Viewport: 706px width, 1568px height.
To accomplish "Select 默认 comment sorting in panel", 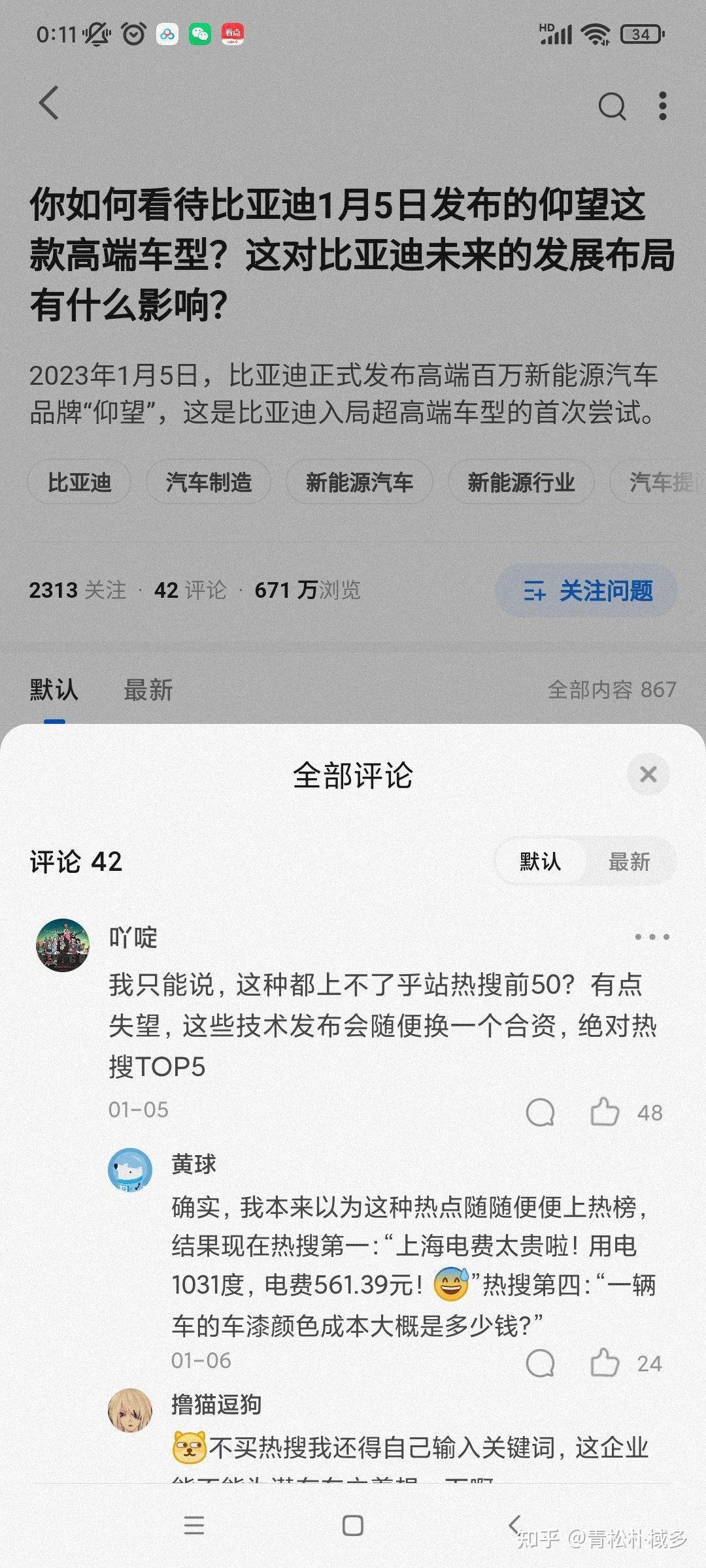I will tap(540, 862).
